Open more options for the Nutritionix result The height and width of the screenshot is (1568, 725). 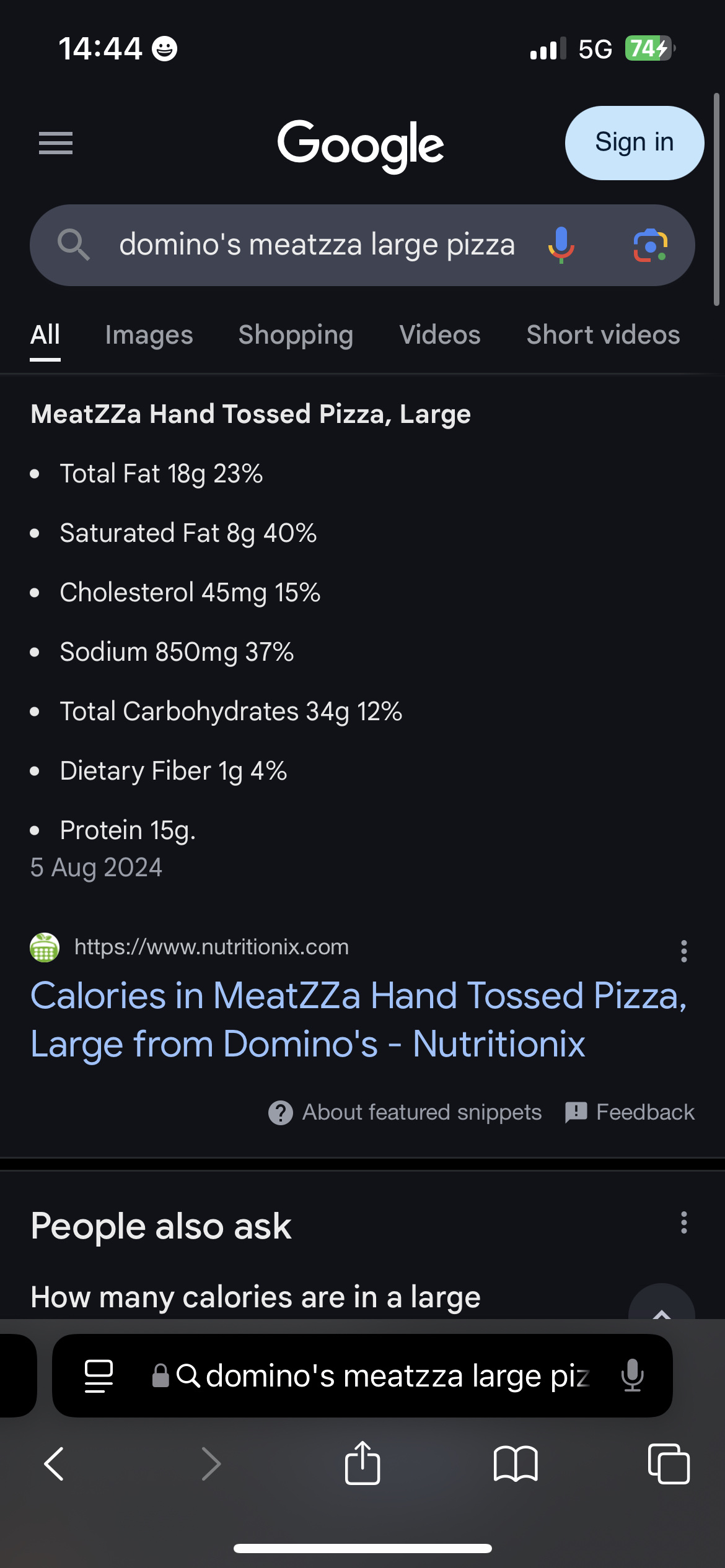coord(683,952)
